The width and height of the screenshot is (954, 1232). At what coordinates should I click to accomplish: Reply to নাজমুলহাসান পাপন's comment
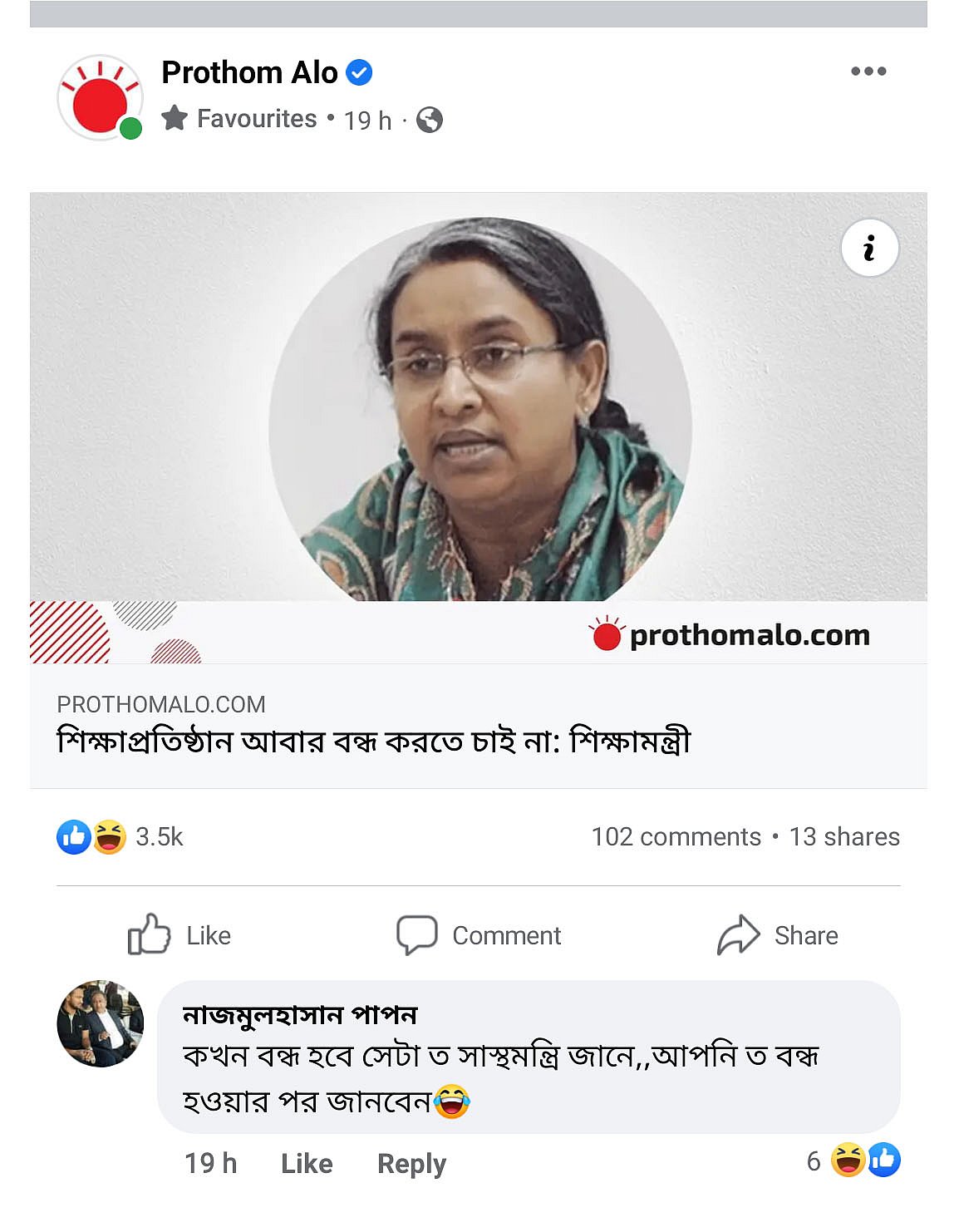[x=411, y=1163]
